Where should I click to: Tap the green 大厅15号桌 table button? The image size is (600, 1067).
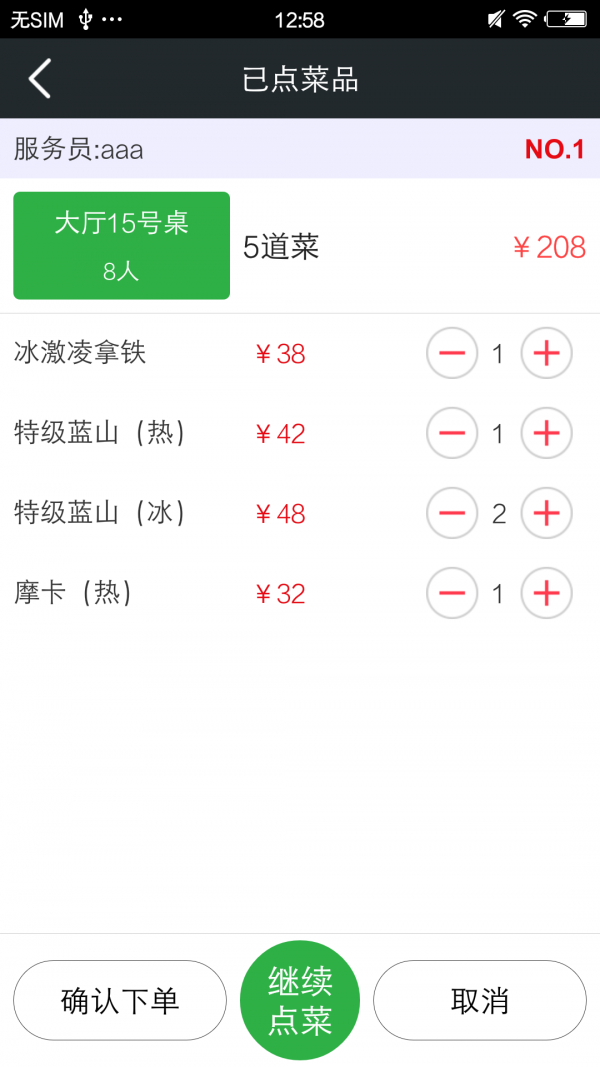pos(122,246)
